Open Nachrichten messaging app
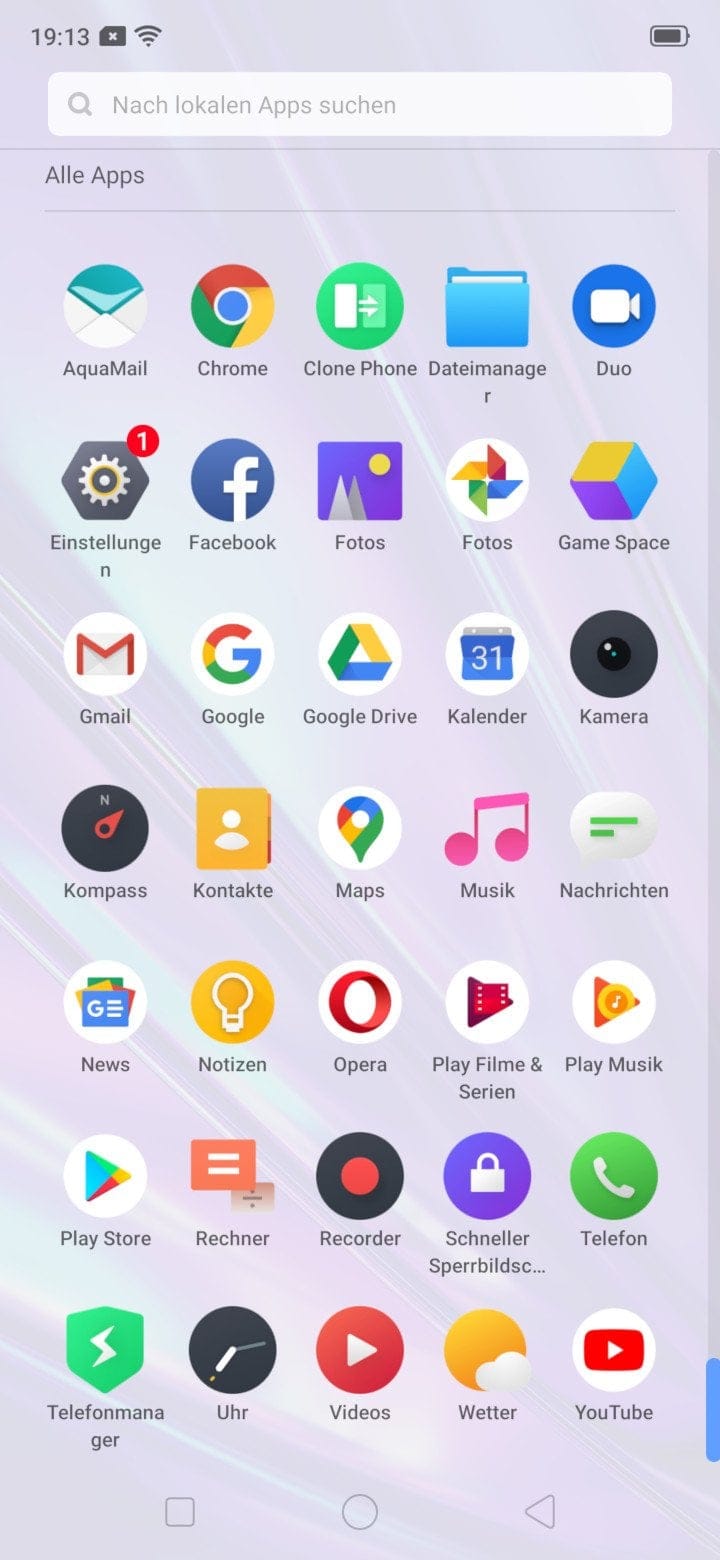720x1560 pixels. (x=613, y=829)
